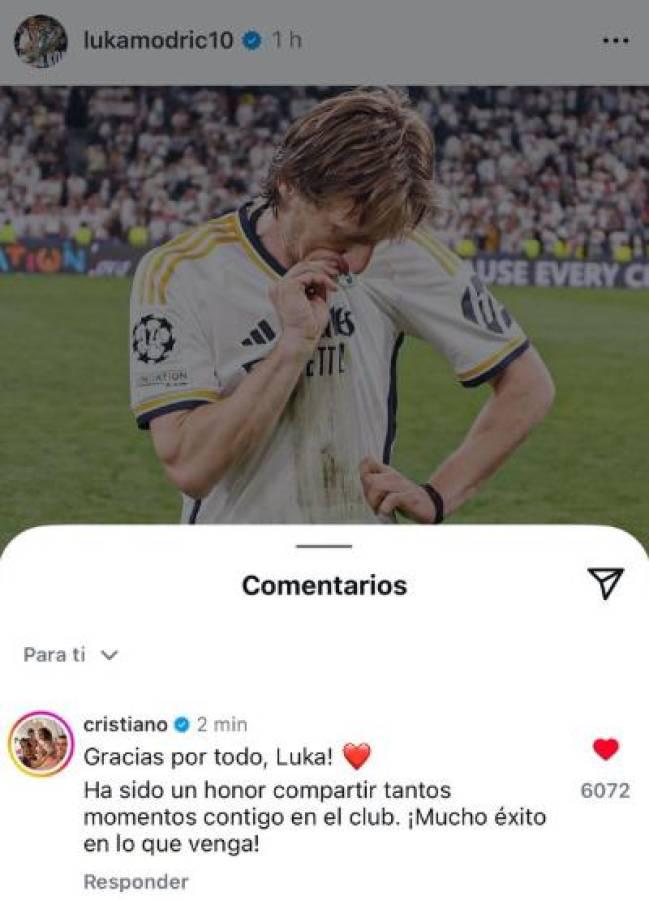Screen dimensions: 649x900
Task: Reply to cristiano's comment with Responder
Action: 135,882
